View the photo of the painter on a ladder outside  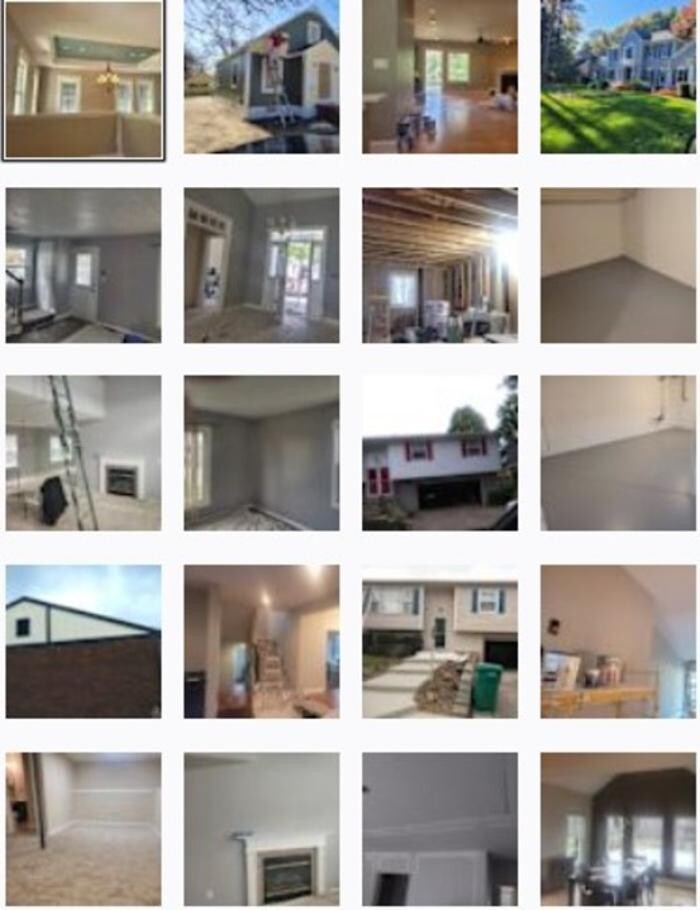point(261,76)
